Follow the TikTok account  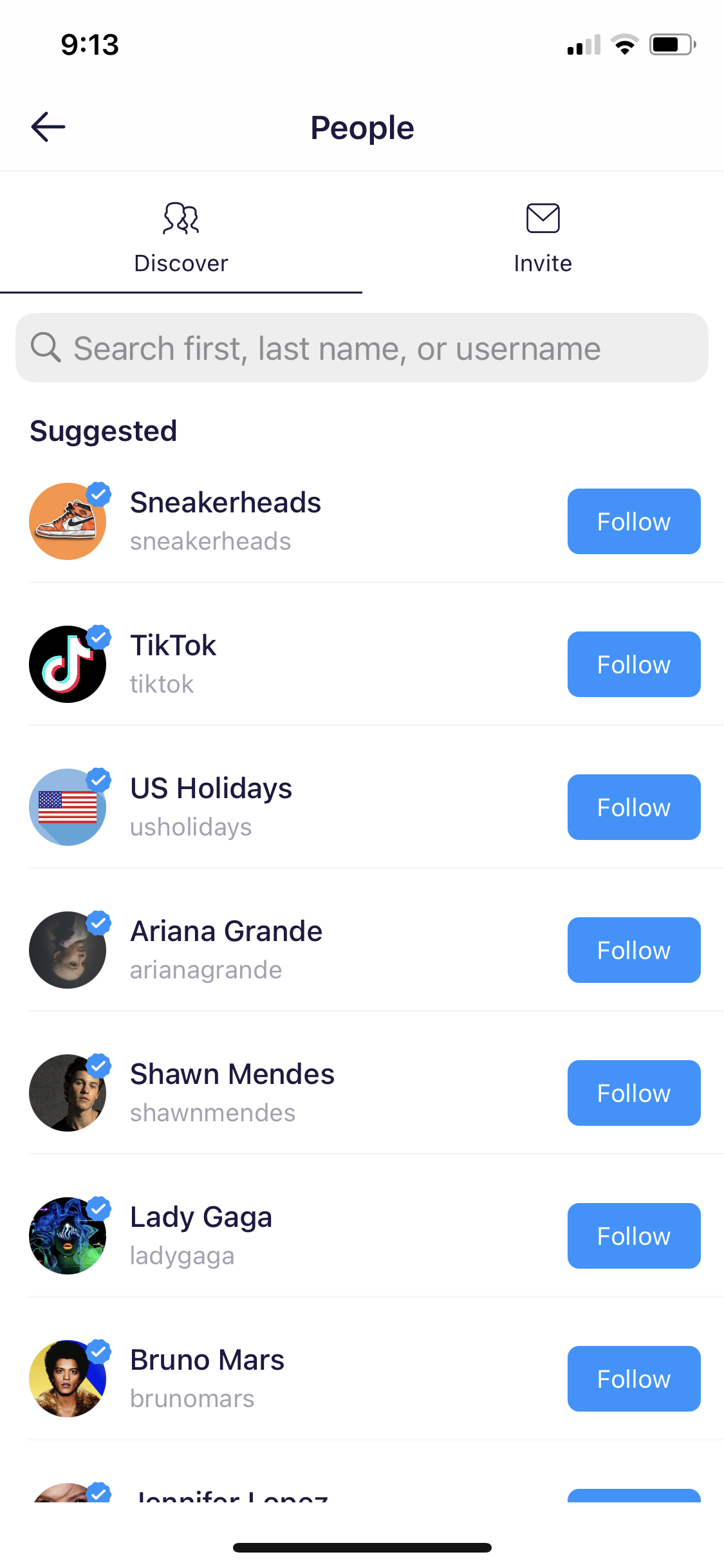coord(633,664)
